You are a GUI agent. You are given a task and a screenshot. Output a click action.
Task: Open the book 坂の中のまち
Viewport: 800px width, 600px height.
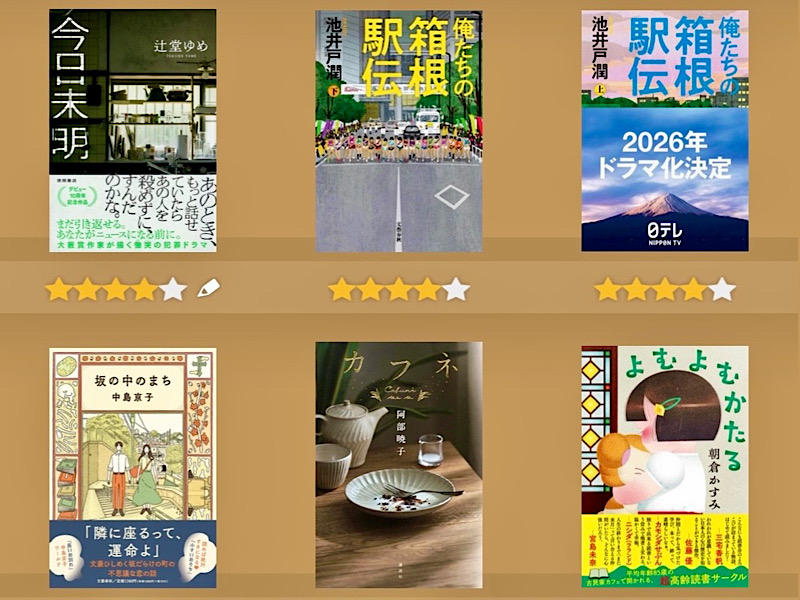[x=133, y=467]
